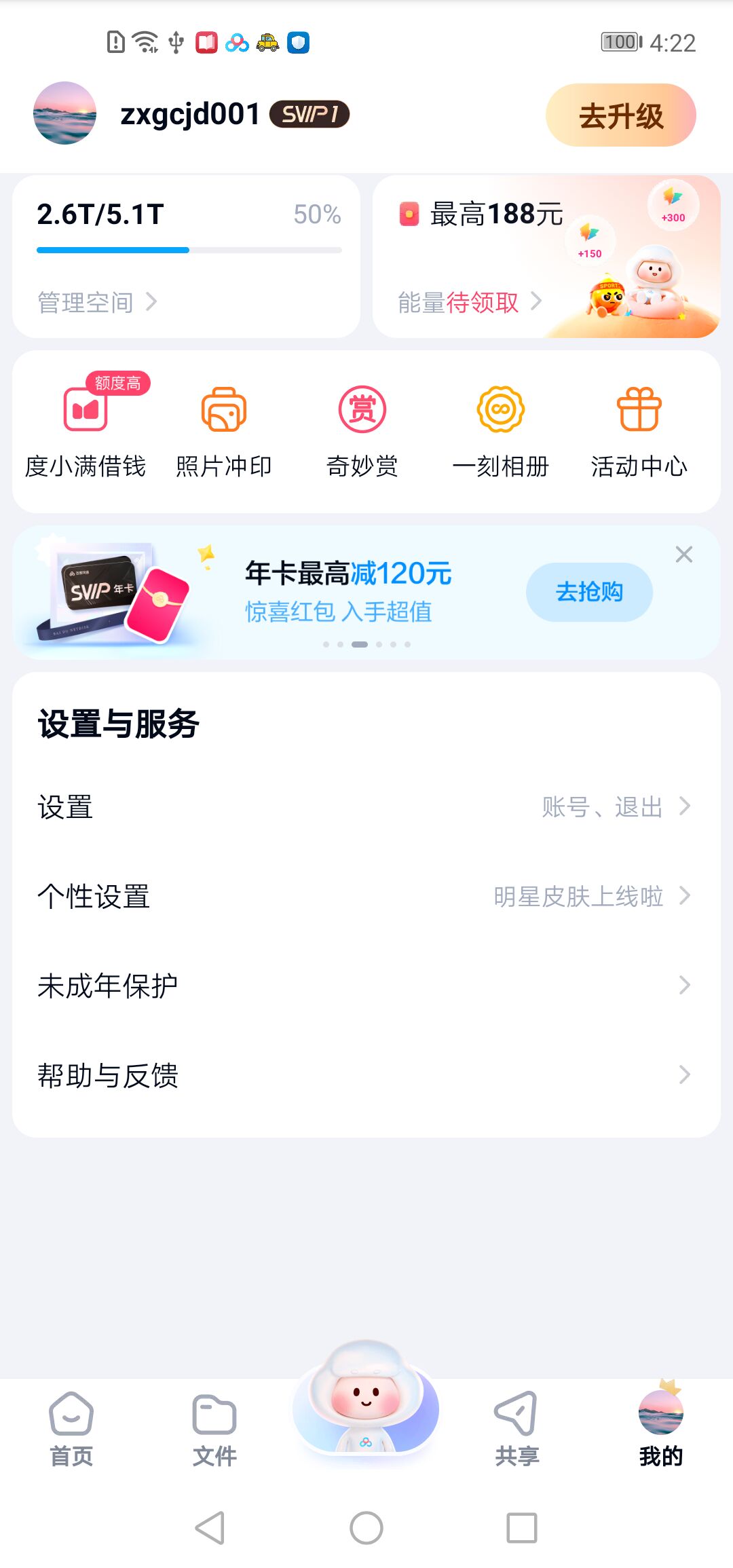Switch to the 文件 files tab

coord(214,1429)
